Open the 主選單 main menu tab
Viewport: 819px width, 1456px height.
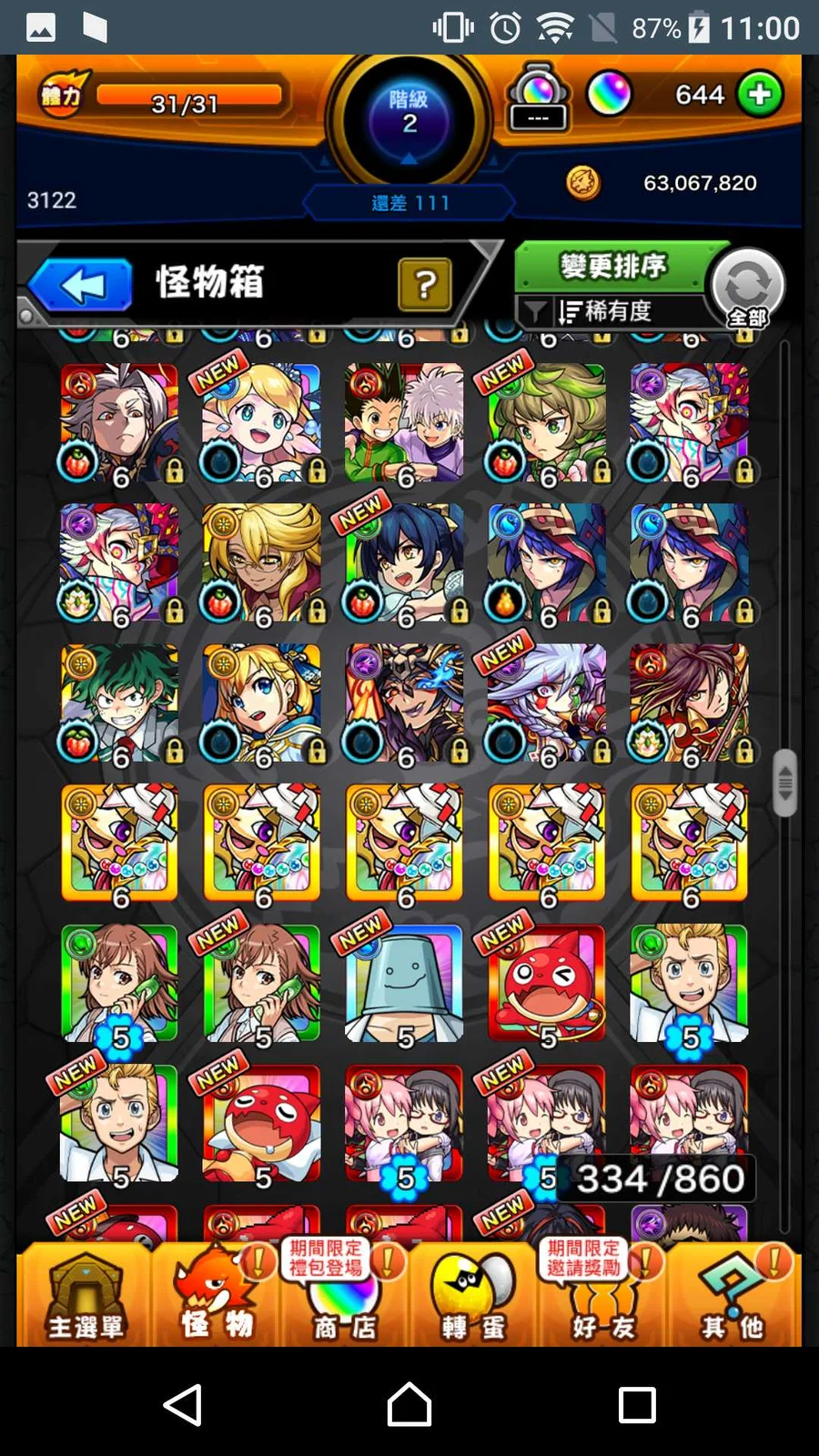click(86, 1294)
